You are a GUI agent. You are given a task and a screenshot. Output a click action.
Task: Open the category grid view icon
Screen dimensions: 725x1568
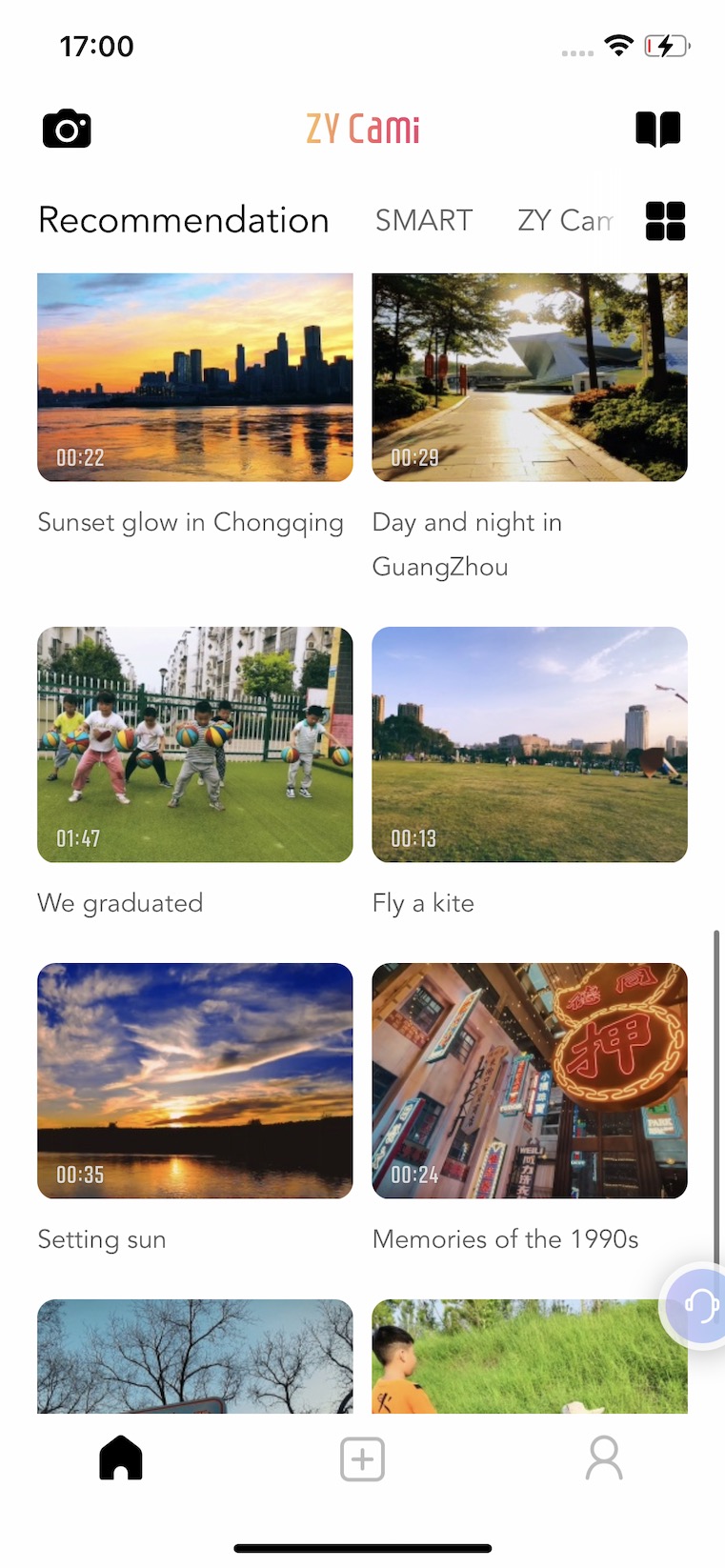coord(665,221)
